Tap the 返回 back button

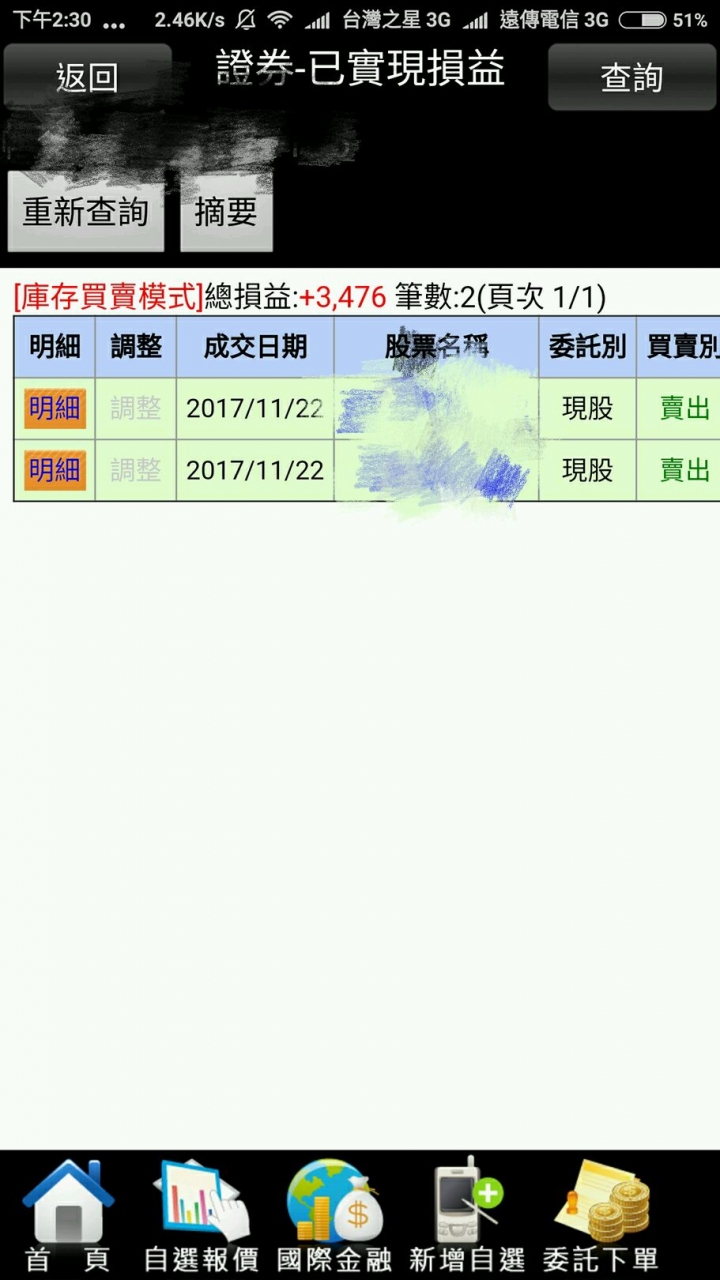coord(87,76)
